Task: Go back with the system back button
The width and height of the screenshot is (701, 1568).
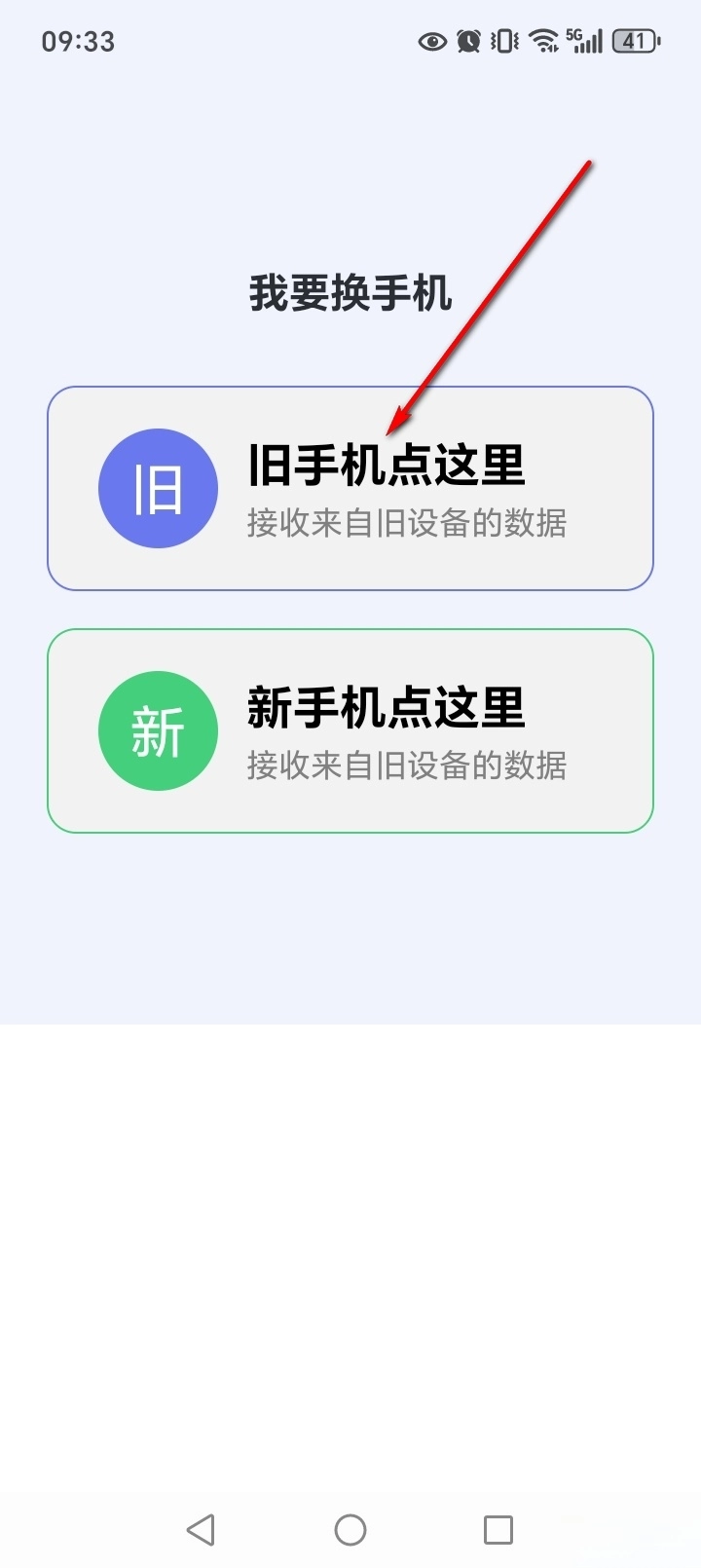Action: point(202,1529)
